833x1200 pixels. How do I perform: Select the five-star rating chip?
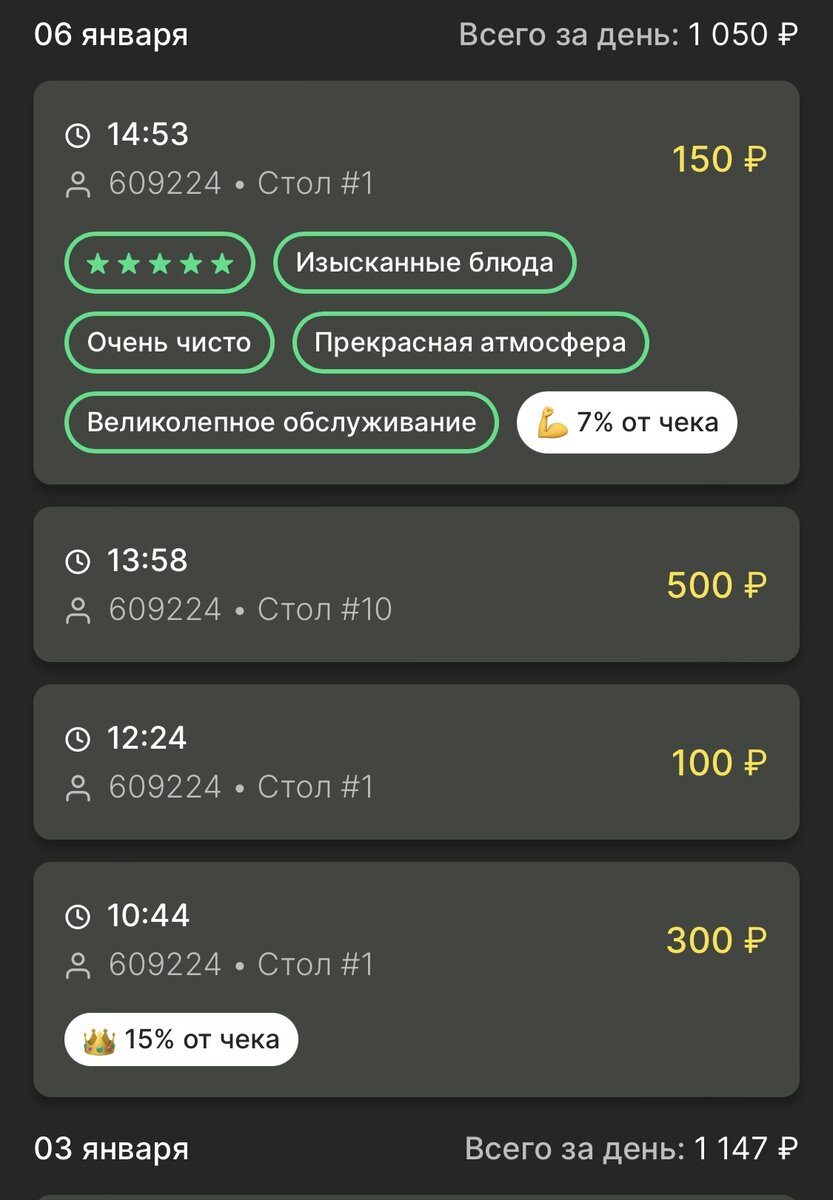pos(160,262)
